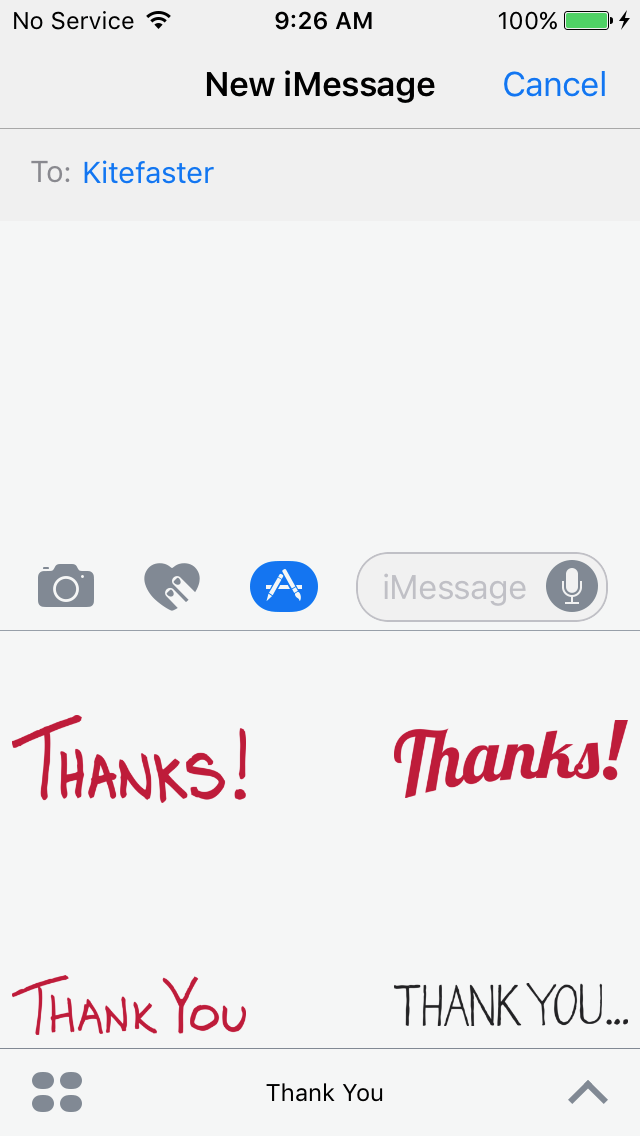This screenshot has height=1136, width=640.
Task: Tap the App Store apps icon
Action: pos(284,586)
